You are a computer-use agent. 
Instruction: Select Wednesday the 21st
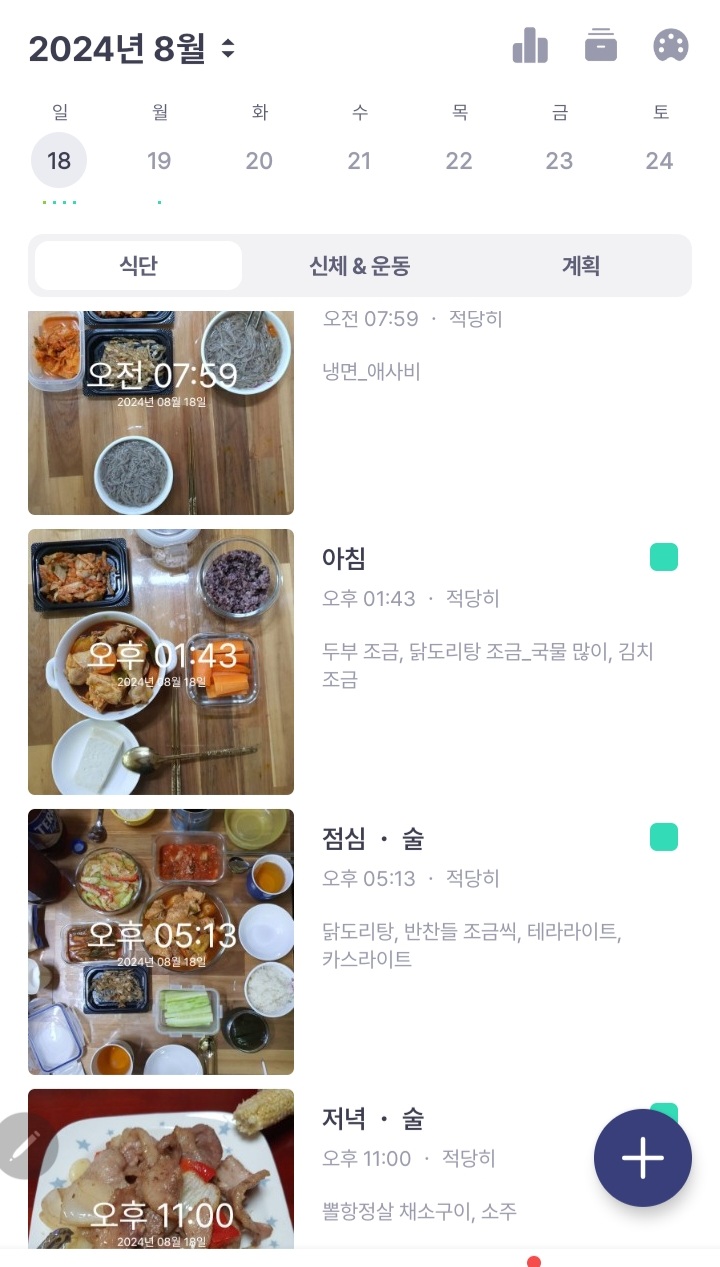359,161
